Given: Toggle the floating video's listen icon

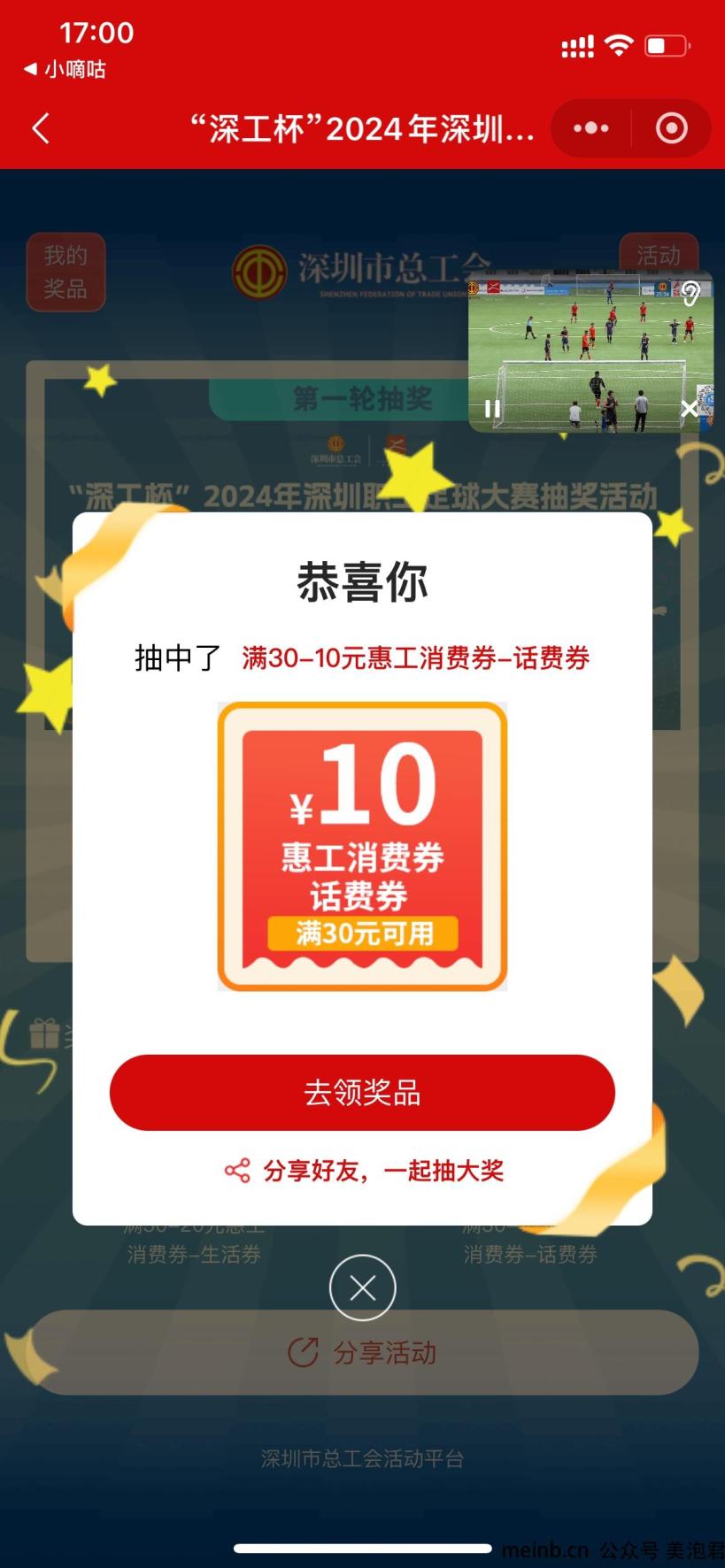Looking at the screenshot, I should [690, 293].
